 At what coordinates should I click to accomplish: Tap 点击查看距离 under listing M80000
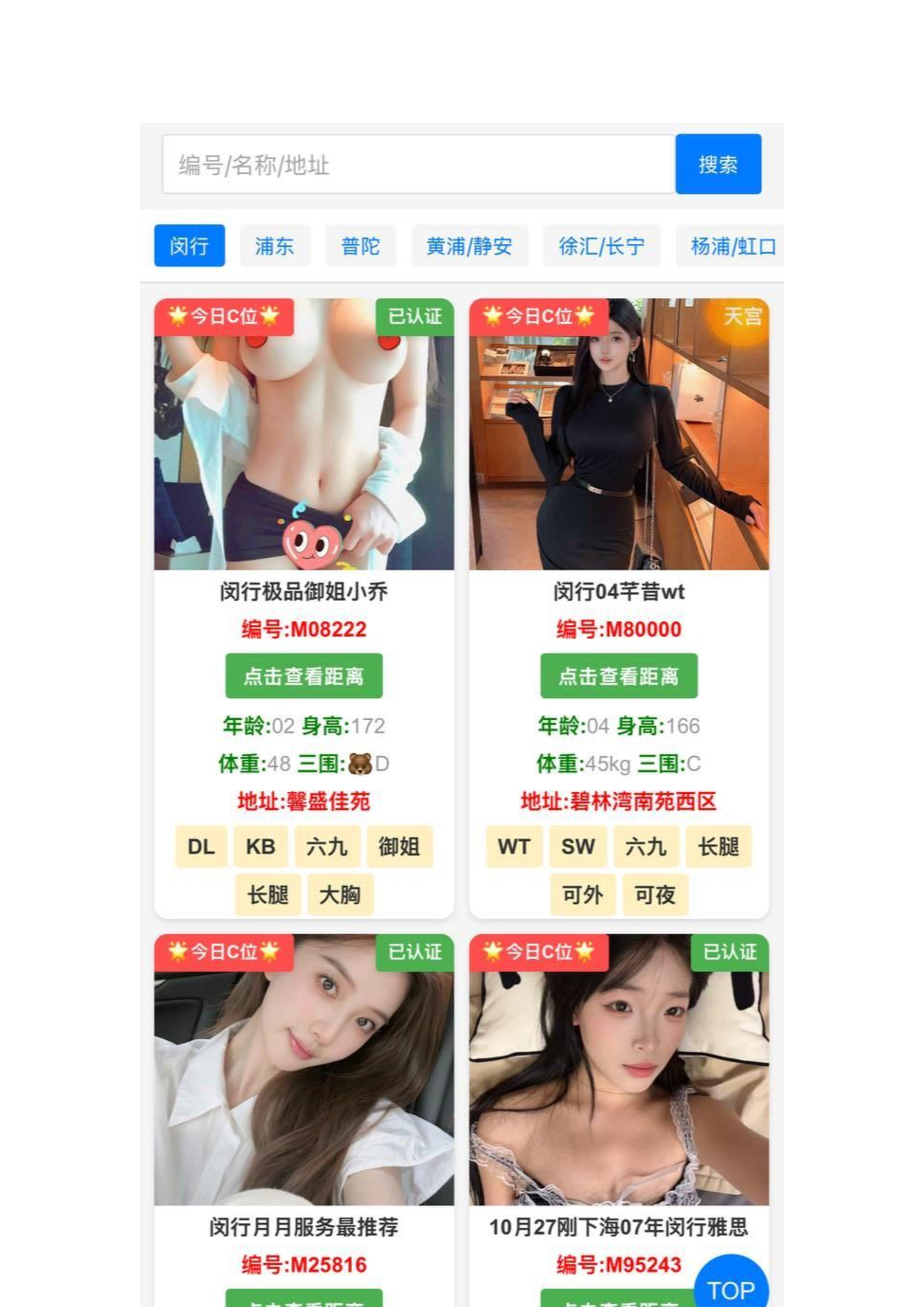(x=618, y=676)
